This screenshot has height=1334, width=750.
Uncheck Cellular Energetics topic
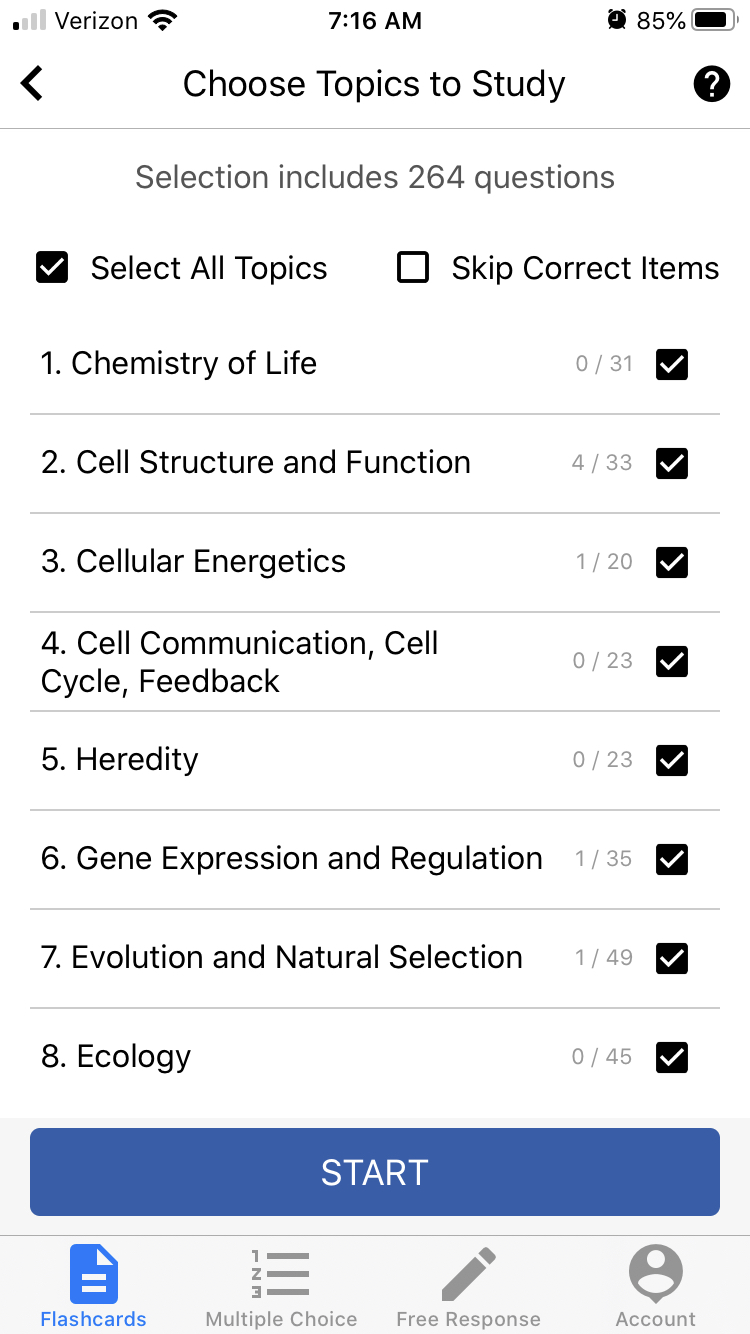click(x=672, y=562)
